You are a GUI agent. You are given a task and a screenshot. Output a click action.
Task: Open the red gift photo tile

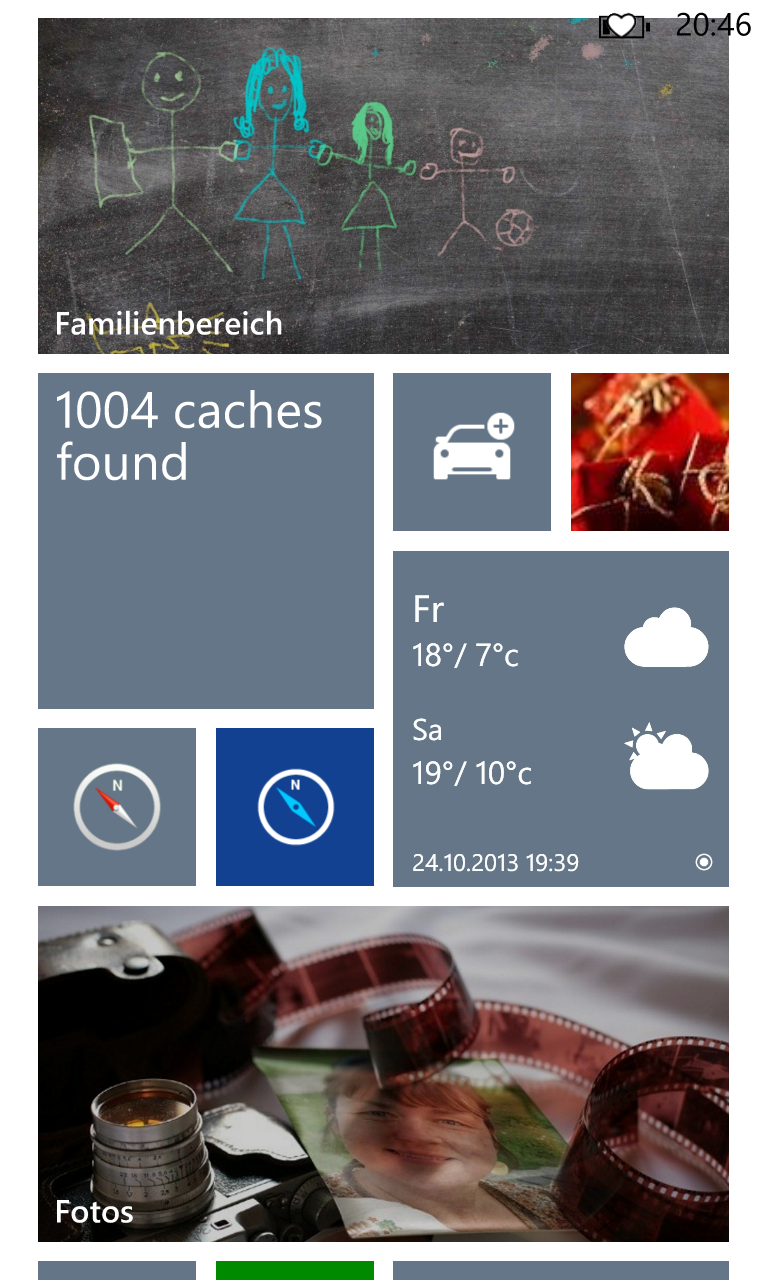coord(650,452)
